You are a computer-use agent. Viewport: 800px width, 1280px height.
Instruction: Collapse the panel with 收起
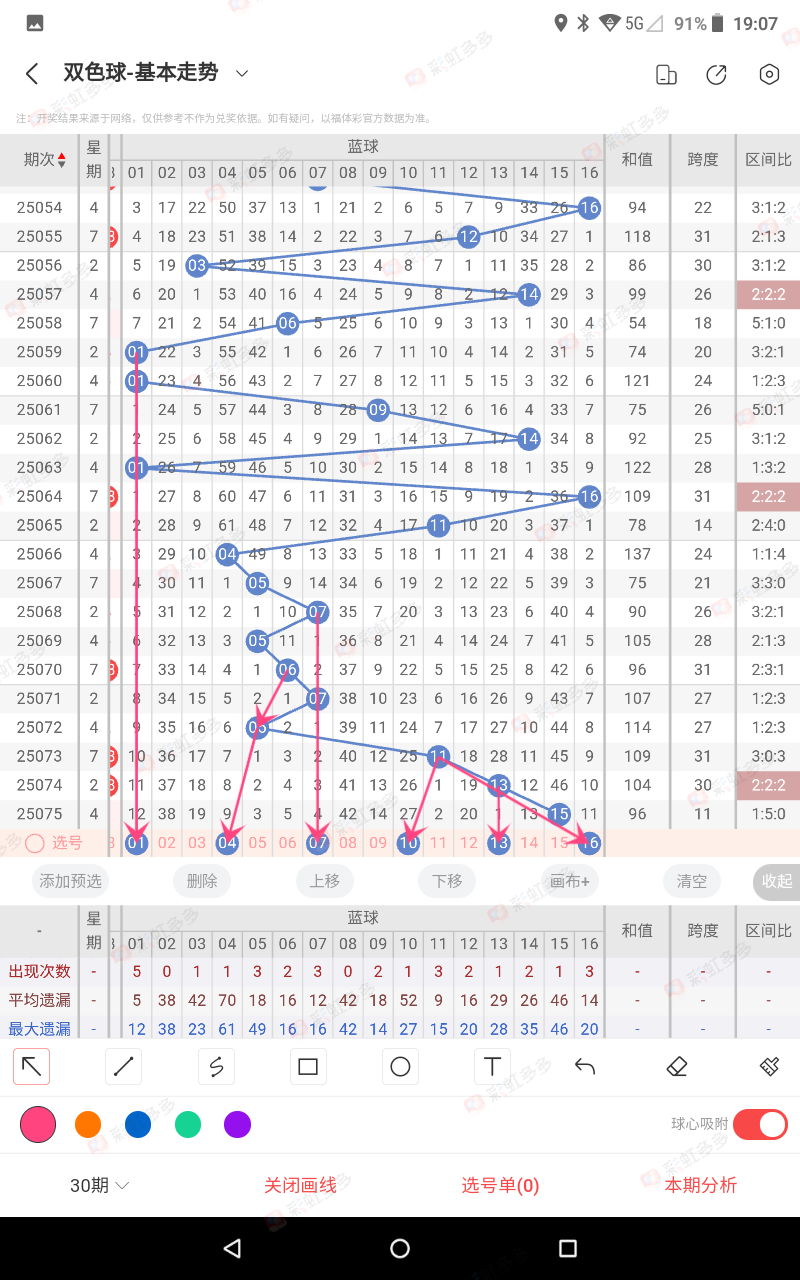pyautogui.click(x=777, y=881)
